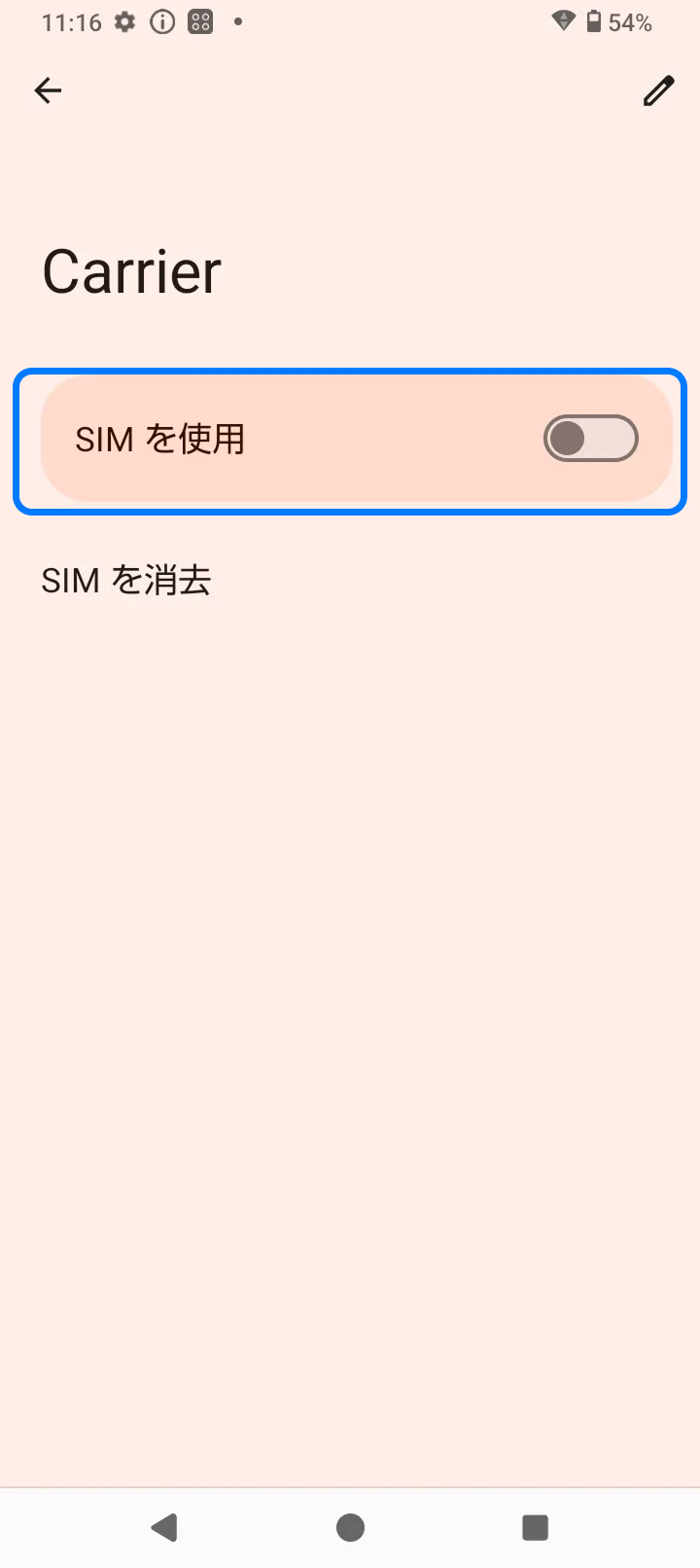Select the SIM を消去 option

[126, 581]
